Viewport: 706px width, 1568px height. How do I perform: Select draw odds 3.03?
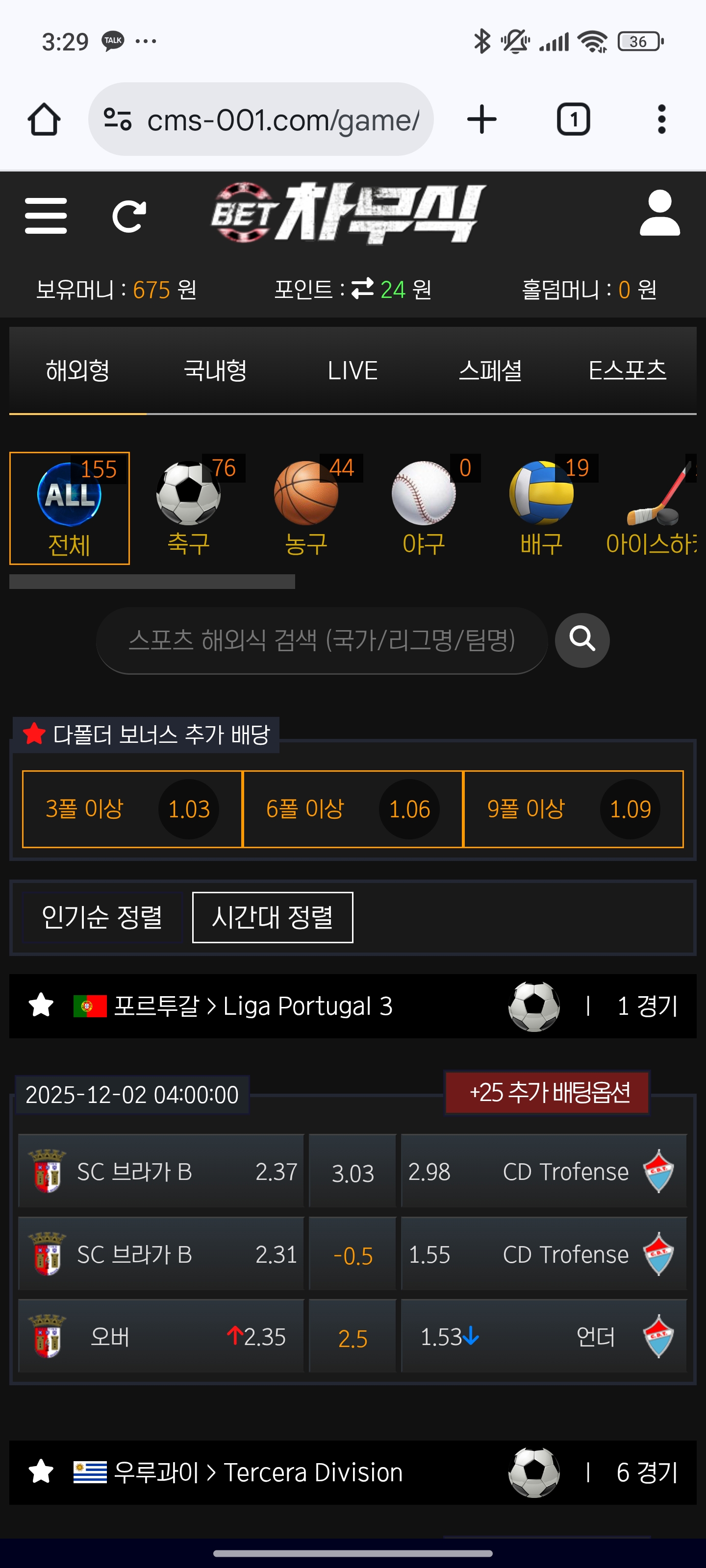coord(353,1173)
